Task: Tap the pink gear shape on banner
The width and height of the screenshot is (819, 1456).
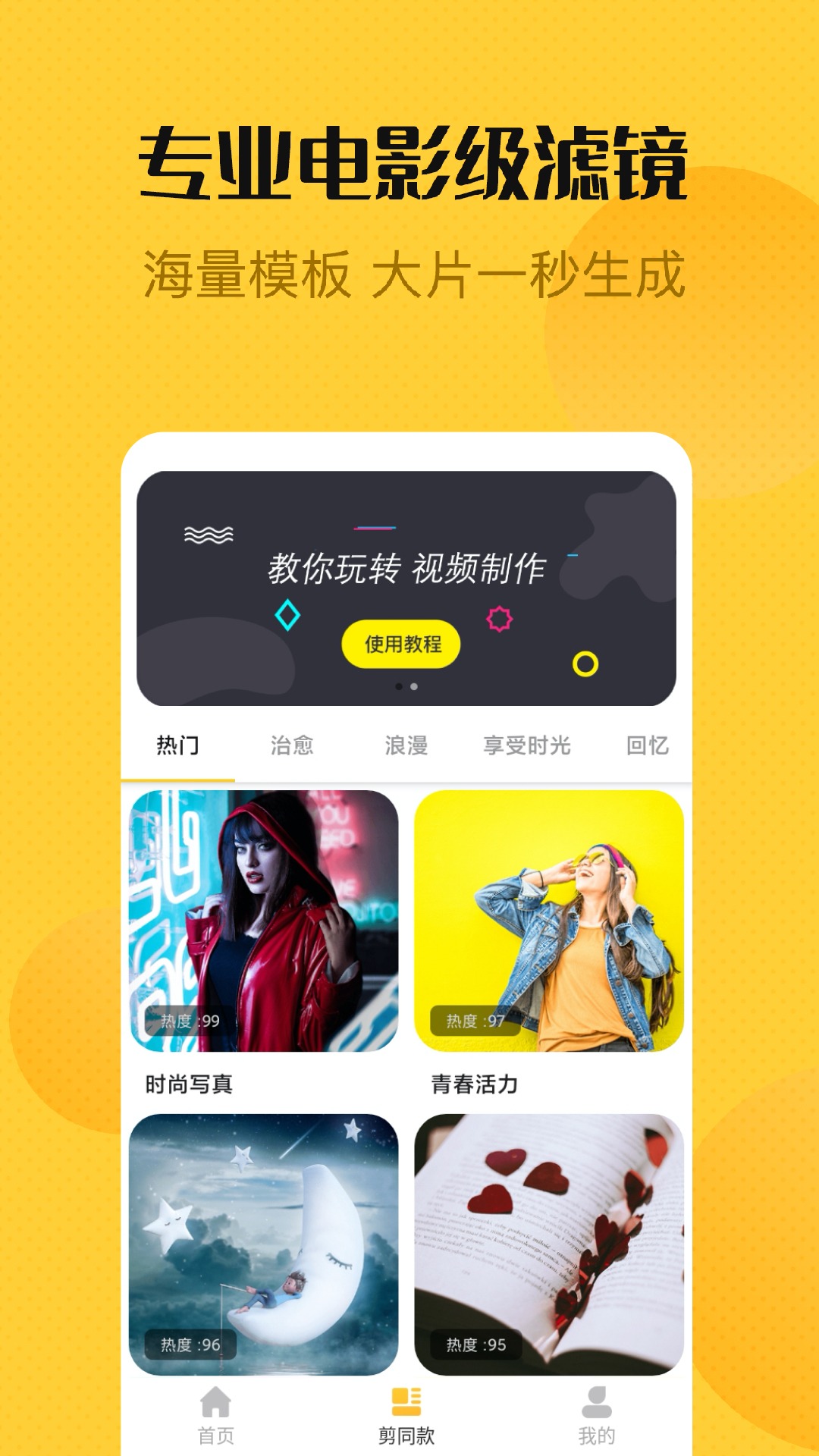Action: click(498, 620)
